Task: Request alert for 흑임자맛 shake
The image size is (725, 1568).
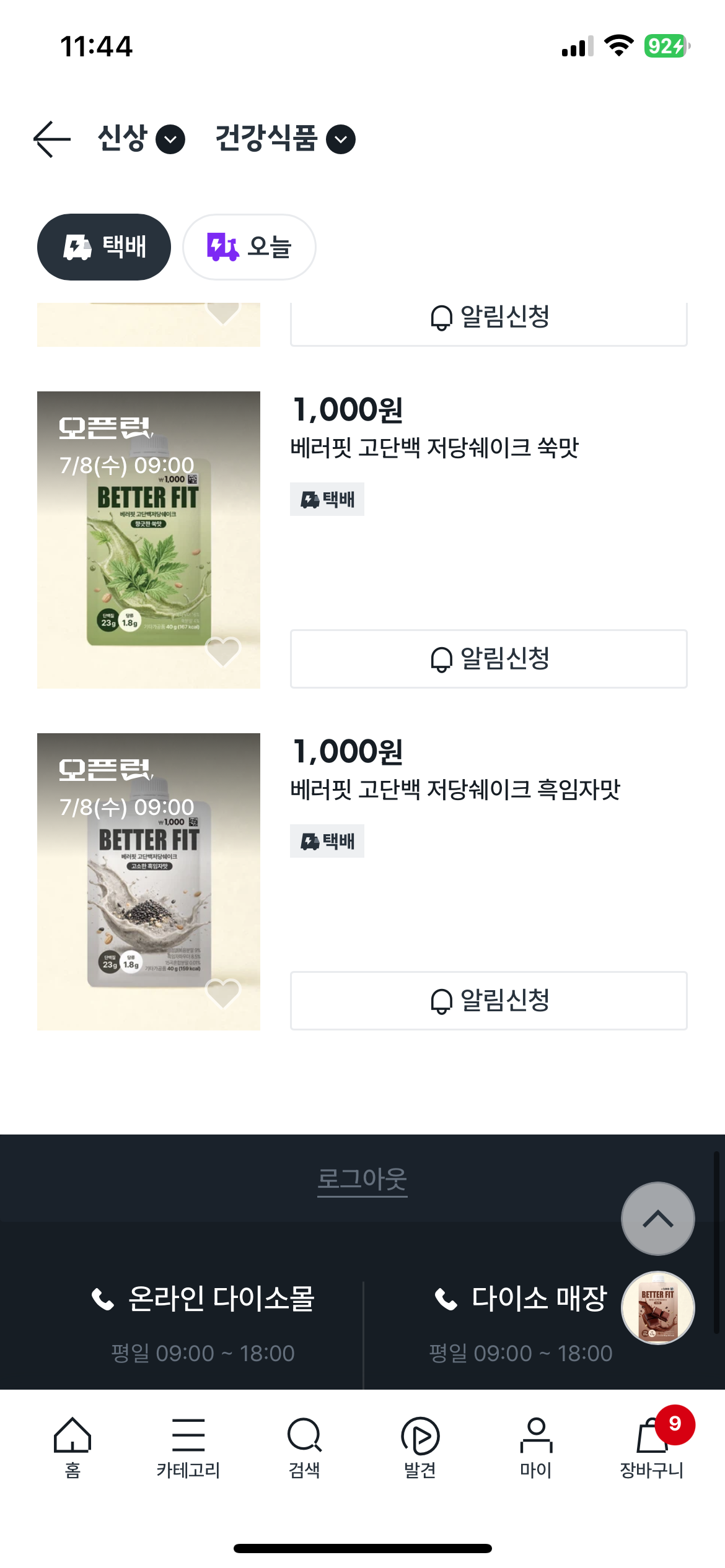Action: point(489,1000)
